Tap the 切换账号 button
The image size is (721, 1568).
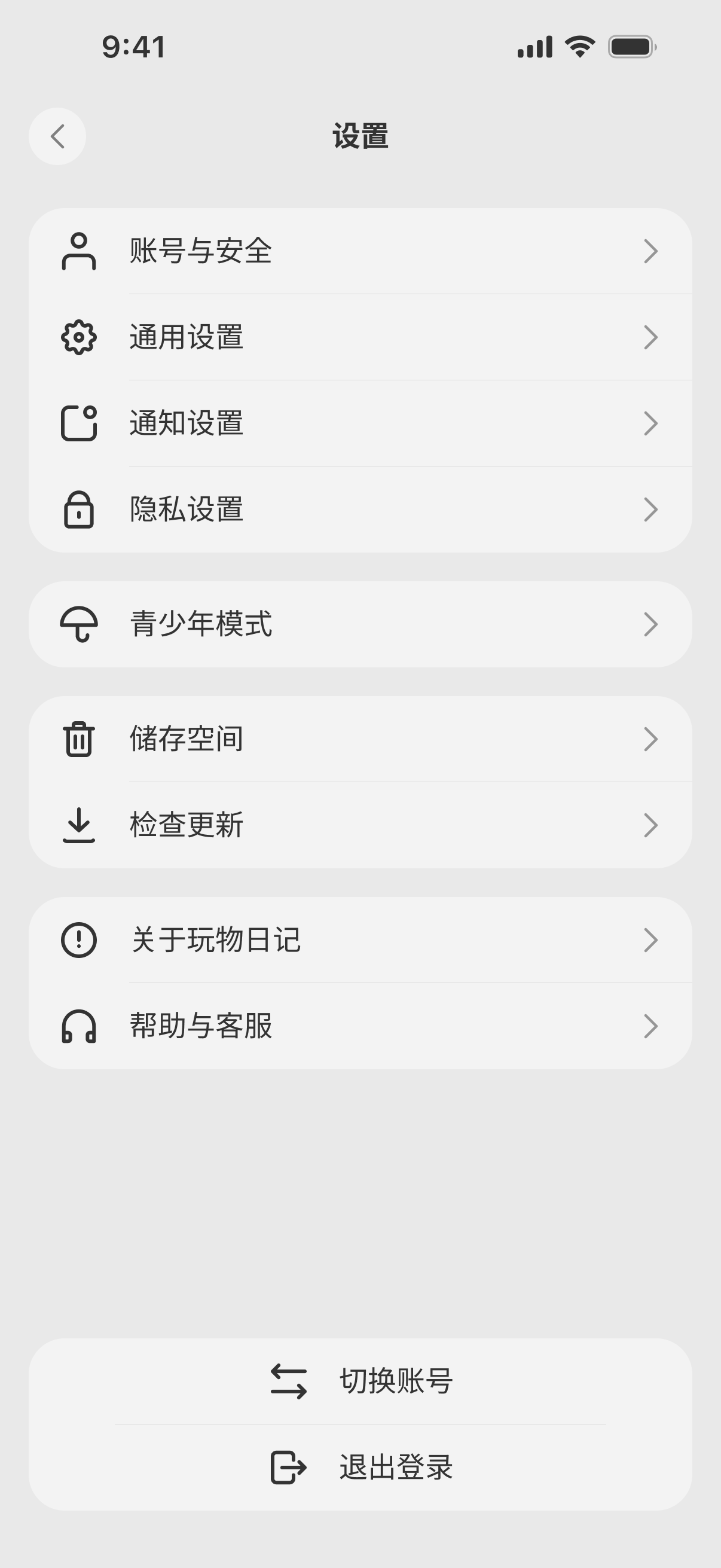click(x=361, y=1381)
